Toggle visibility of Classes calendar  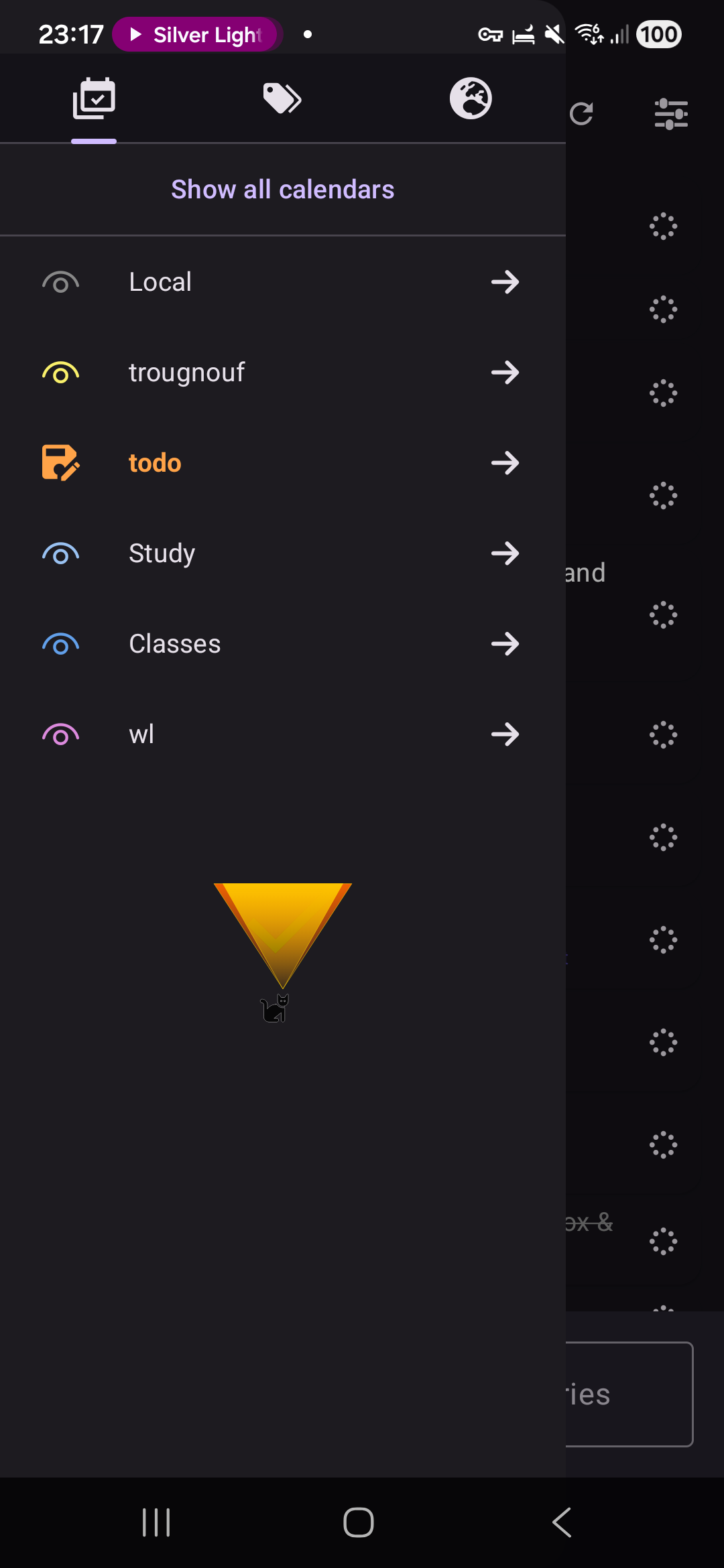pyautogui.click(x=60, y=645)
